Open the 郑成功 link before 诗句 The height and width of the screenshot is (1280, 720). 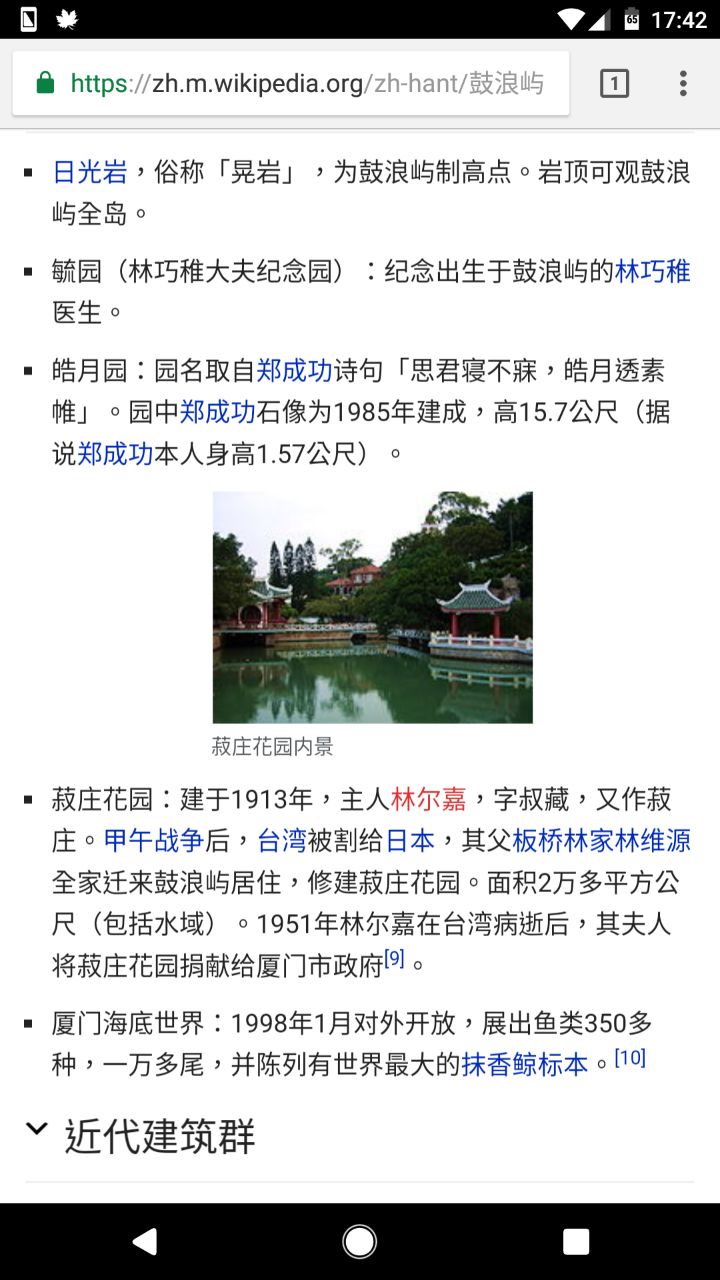(294, 371)
